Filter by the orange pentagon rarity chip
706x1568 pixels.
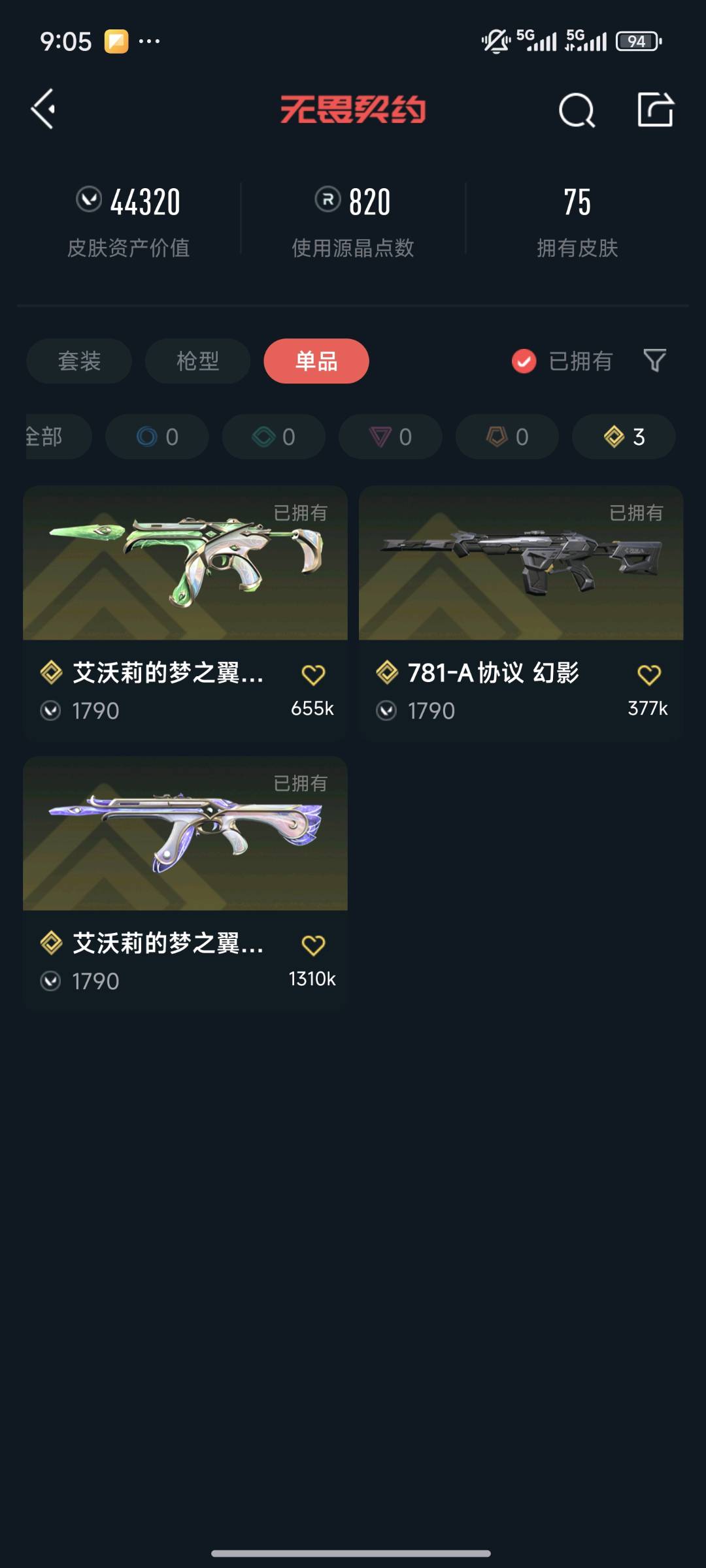point(507,436)
